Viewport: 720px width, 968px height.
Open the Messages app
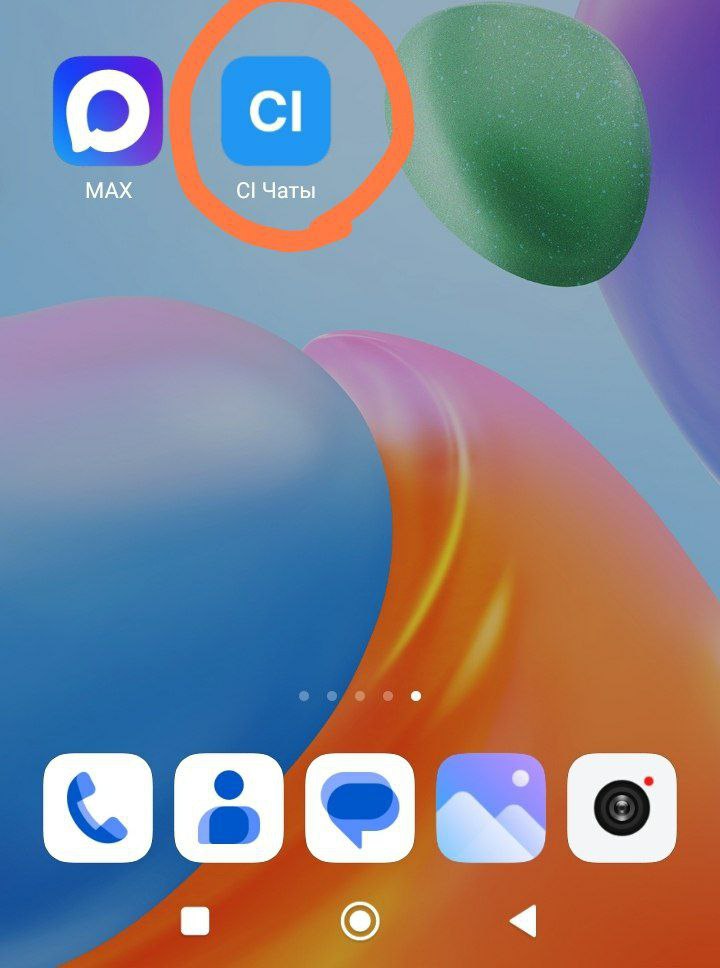tap(360, 808)
